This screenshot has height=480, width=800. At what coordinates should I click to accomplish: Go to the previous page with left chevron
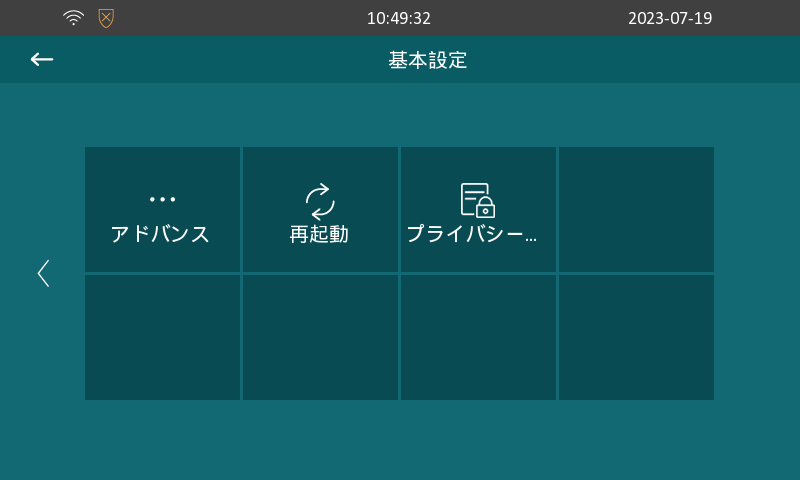pyautogui.click(x=43, y=273)
